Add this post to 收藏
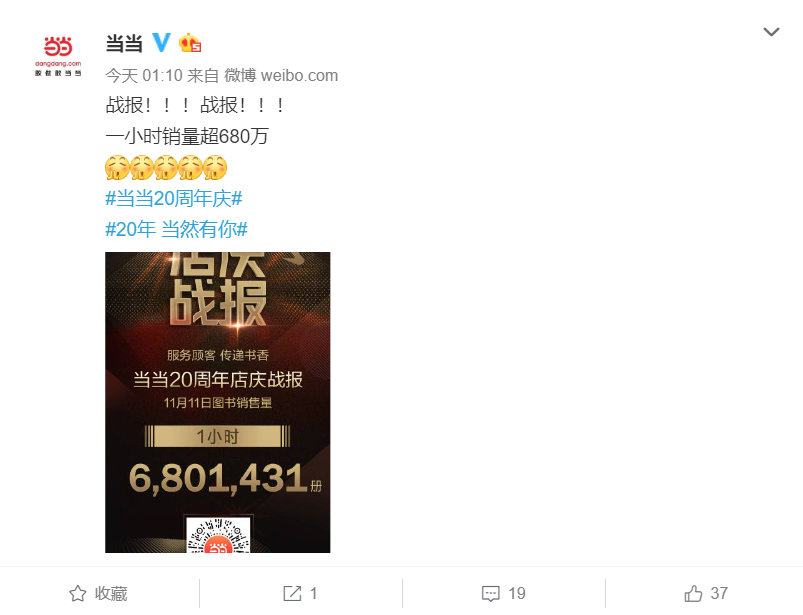Screen dimensions: 803x615 pyautogui.click(x=99, y=593)
